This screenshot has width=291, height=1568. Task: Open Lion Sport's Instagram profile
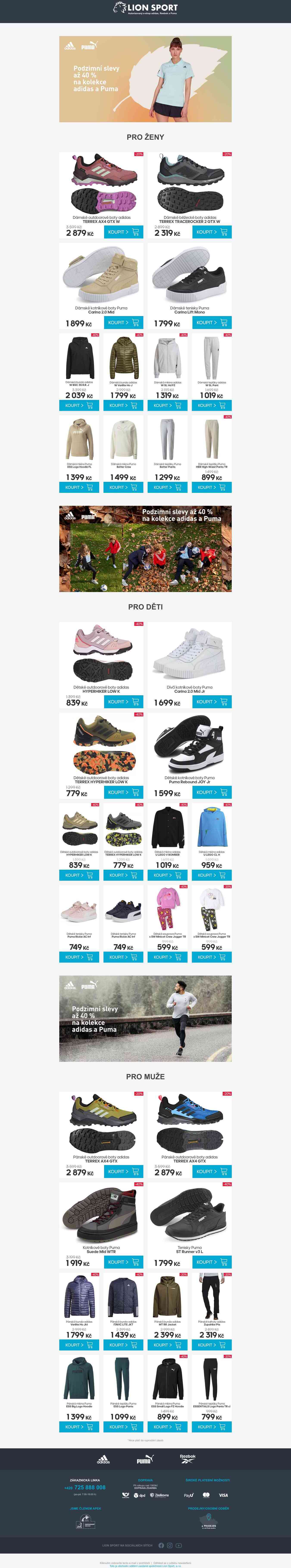170,1546
